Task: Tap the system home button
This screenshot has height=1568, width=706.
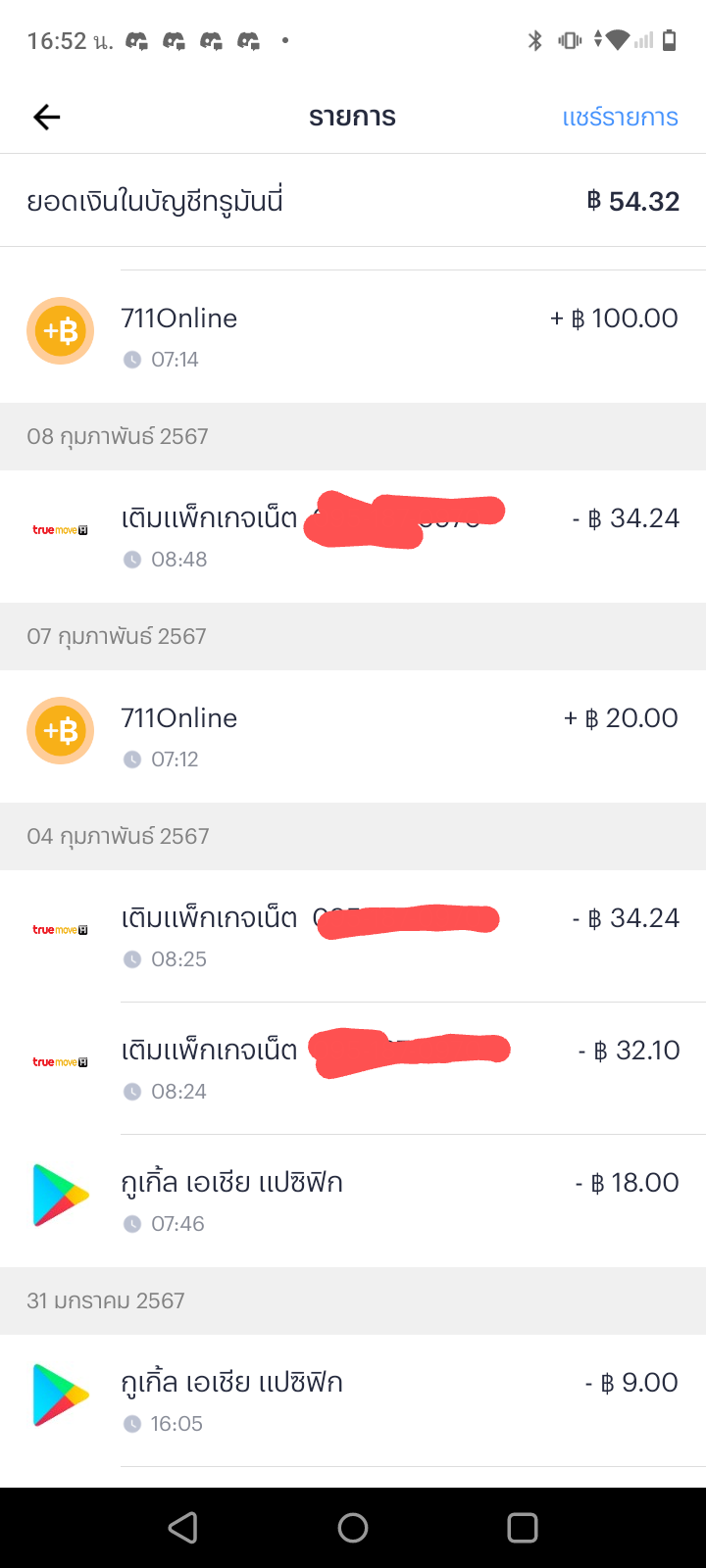Action: [x=353, y=1528]
